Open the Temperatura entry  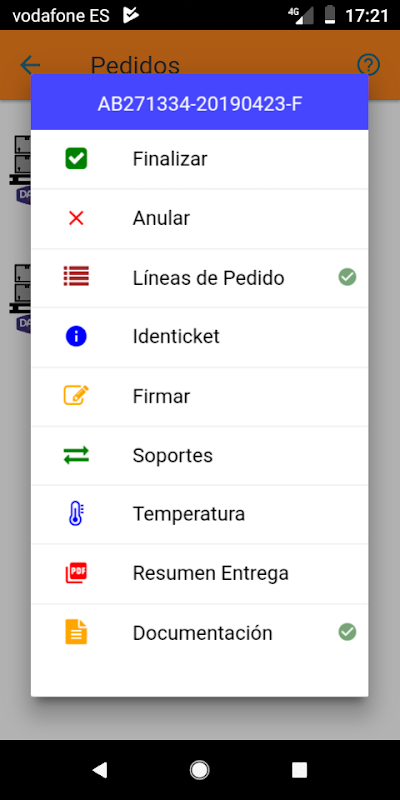[x=199, y=514]
